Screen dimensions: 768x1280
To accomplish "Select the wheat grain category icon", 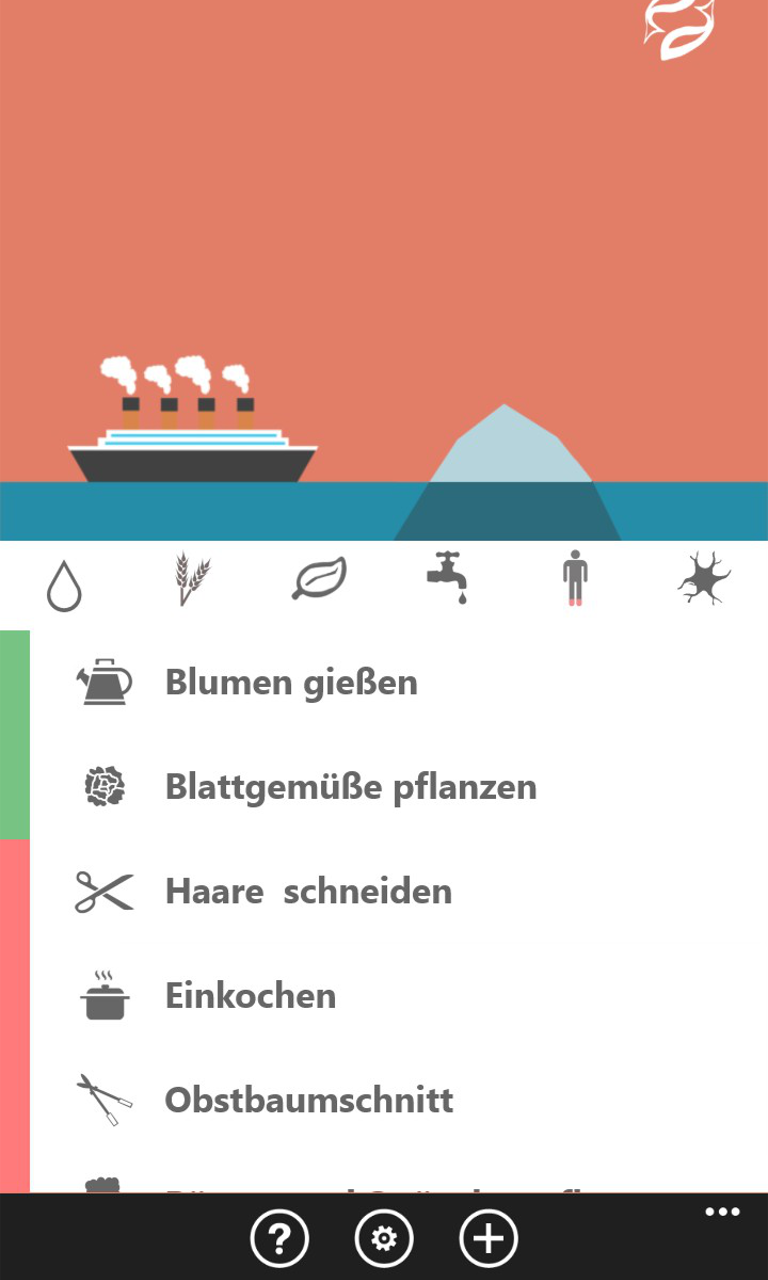I will [192, 578].
